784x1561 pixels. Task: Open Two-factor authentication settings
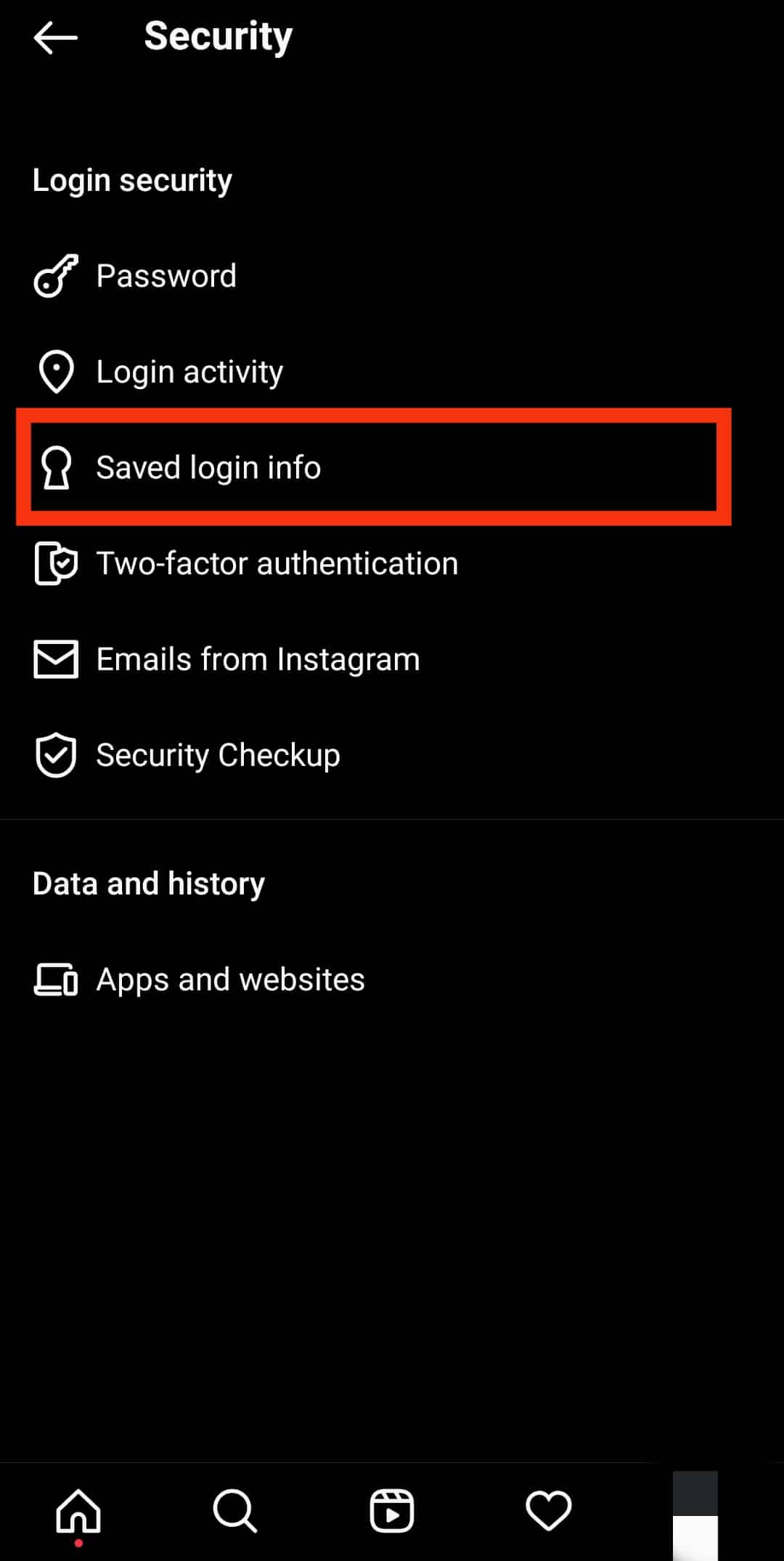point(392,563)
